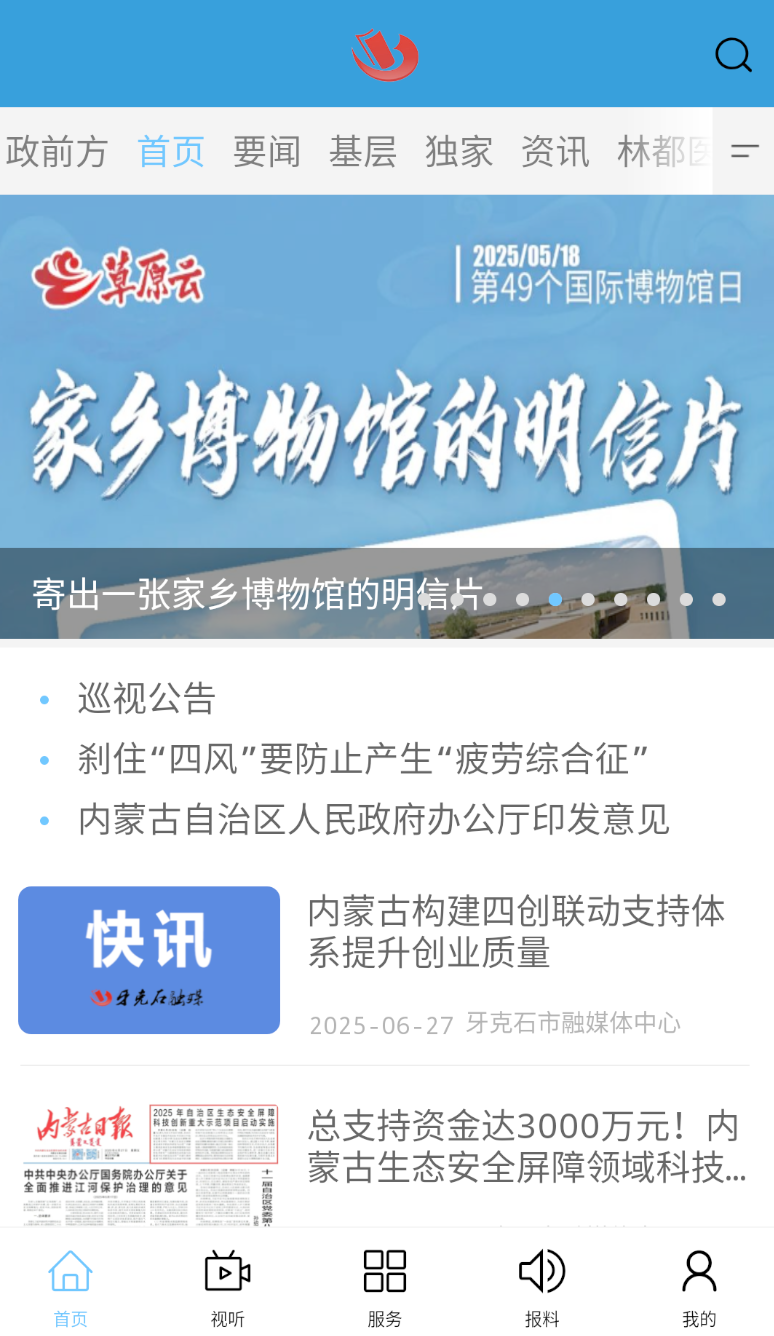The width and height of the screenshot is (774, 1336).
Task: Open the 我的 profile tab
Action: tap(699, 1288)
